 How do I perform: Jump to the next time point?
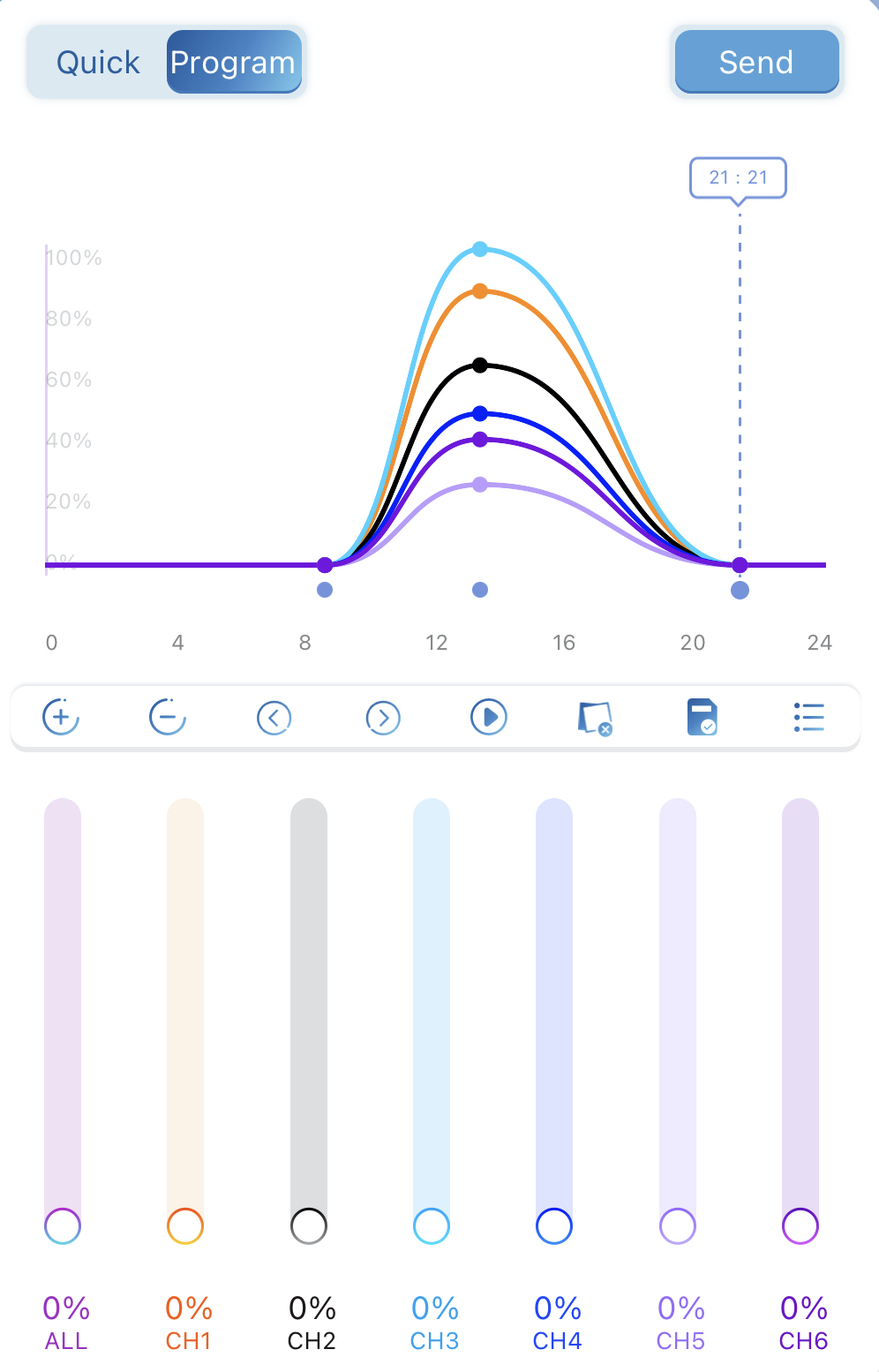382,717
